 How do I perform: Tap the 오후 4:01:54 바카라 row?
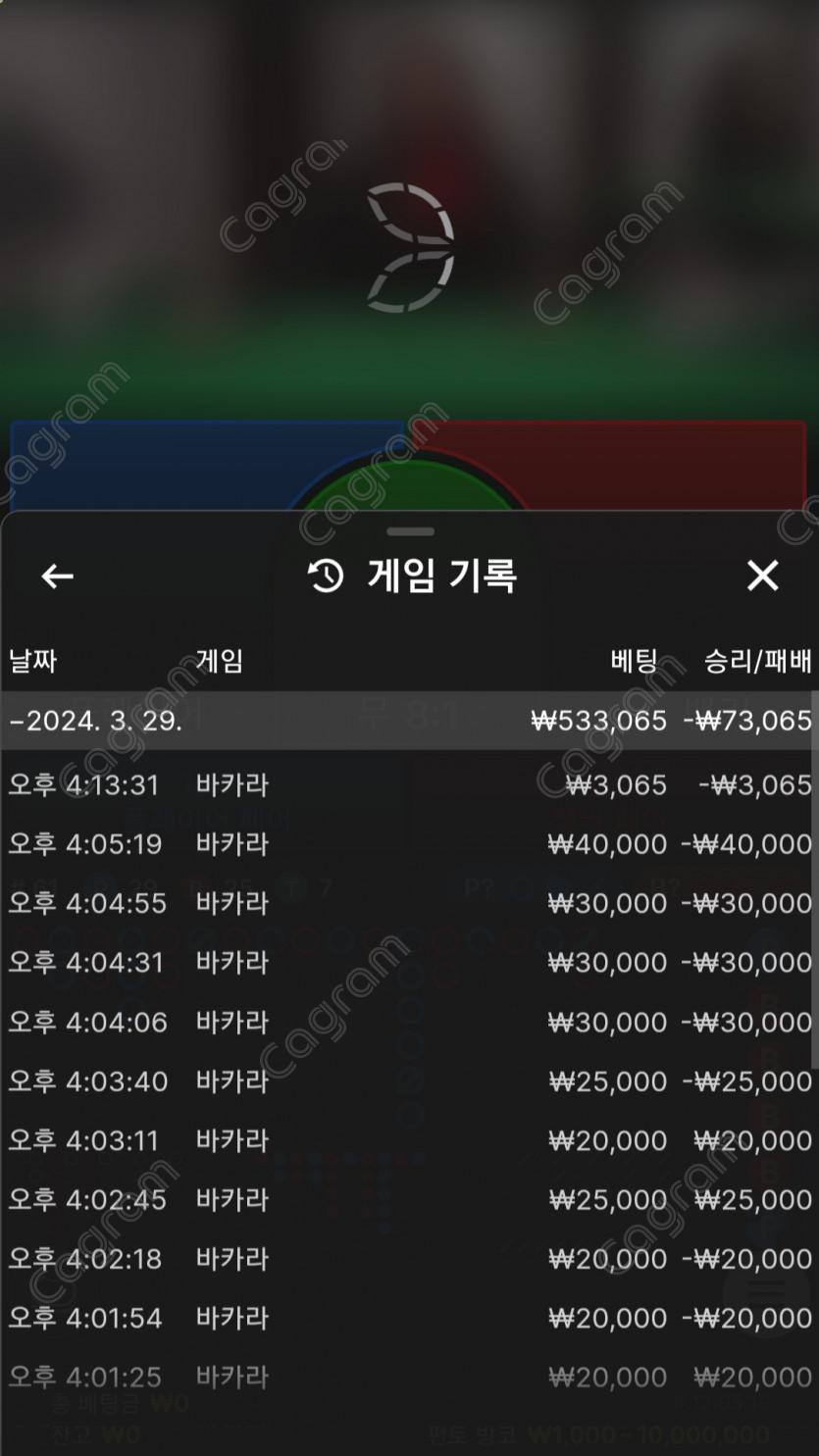tap(407, 1318)
